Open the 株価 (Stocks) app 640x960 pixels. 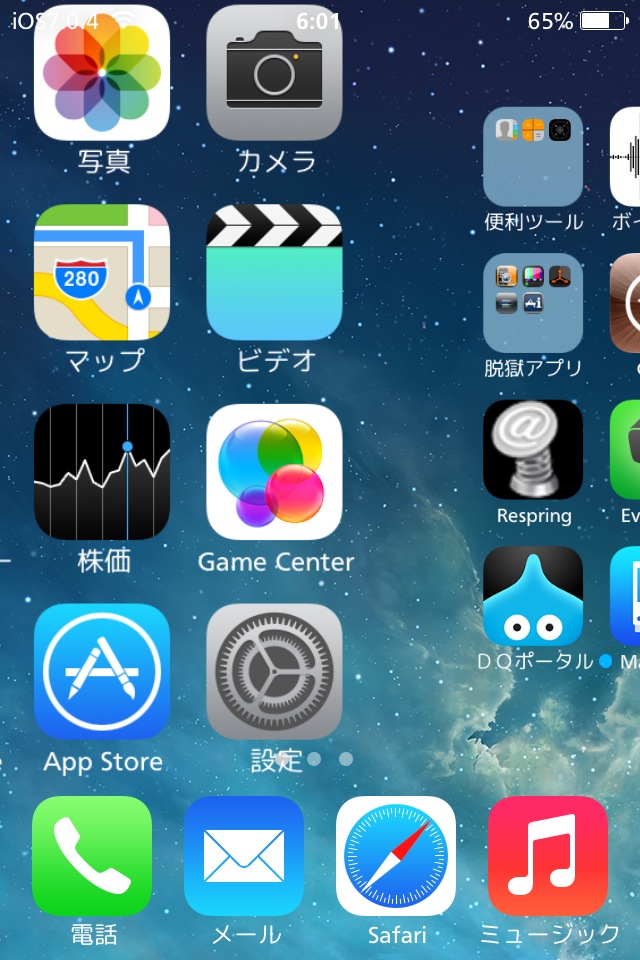[x=102, y=472]
